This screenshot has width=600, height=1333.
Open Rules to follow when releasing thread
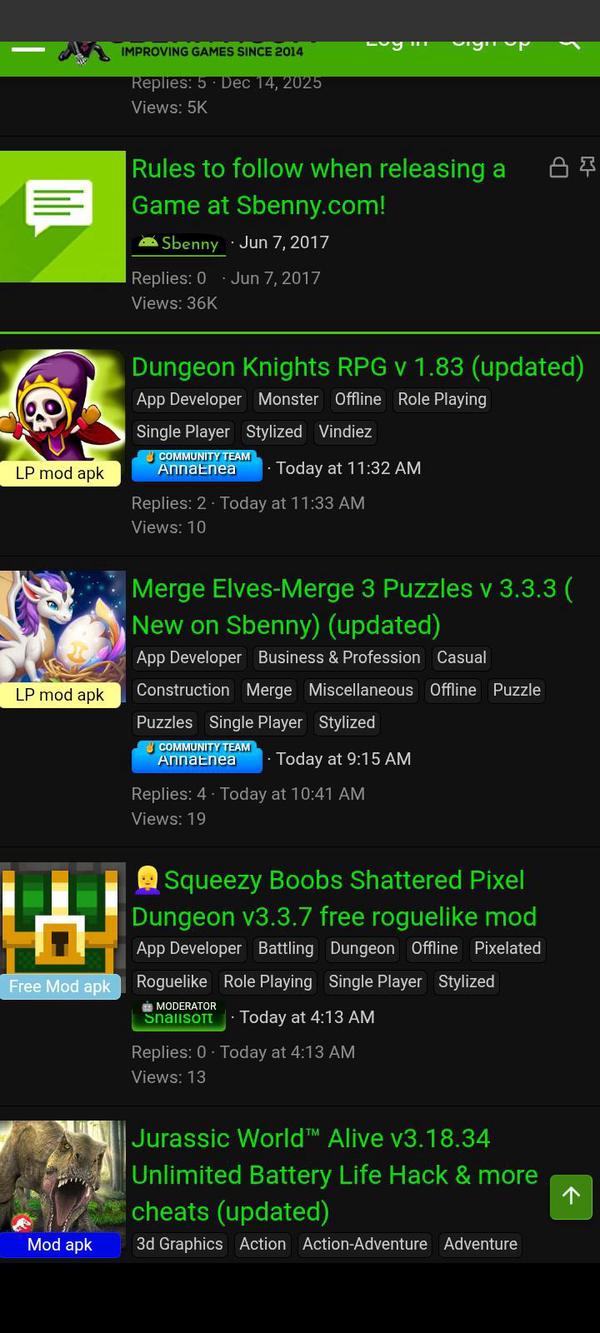coord(318,187)
